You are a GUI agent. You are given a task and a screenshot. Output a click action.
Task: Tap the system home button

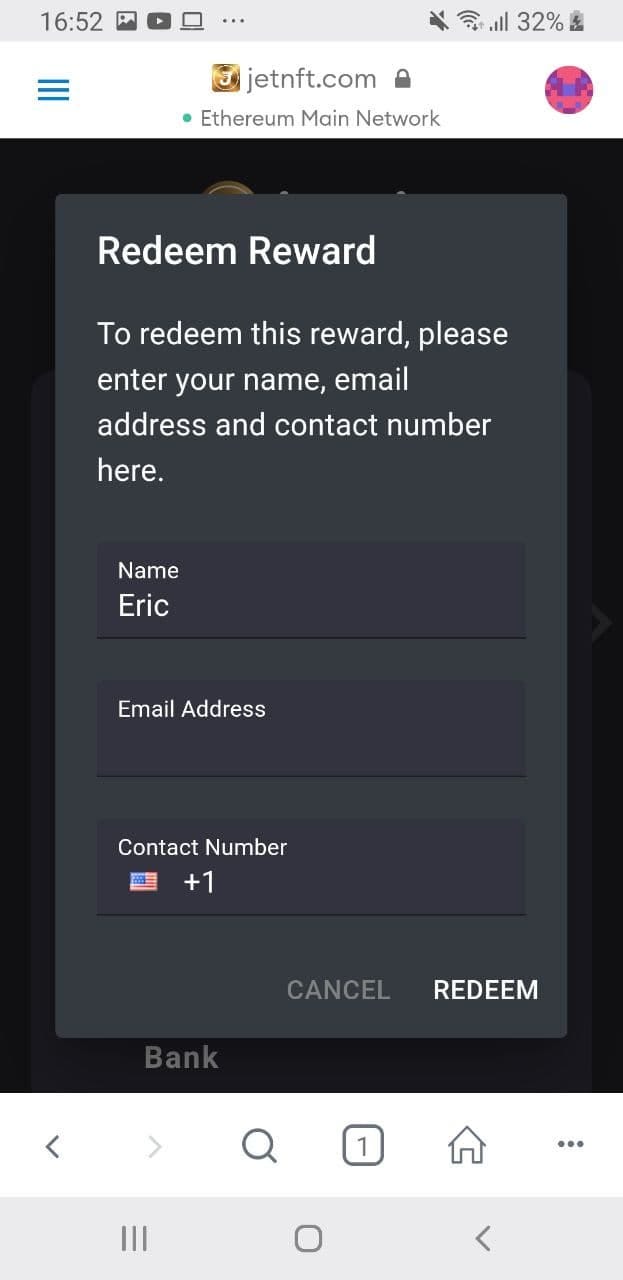click(309, 1239)
